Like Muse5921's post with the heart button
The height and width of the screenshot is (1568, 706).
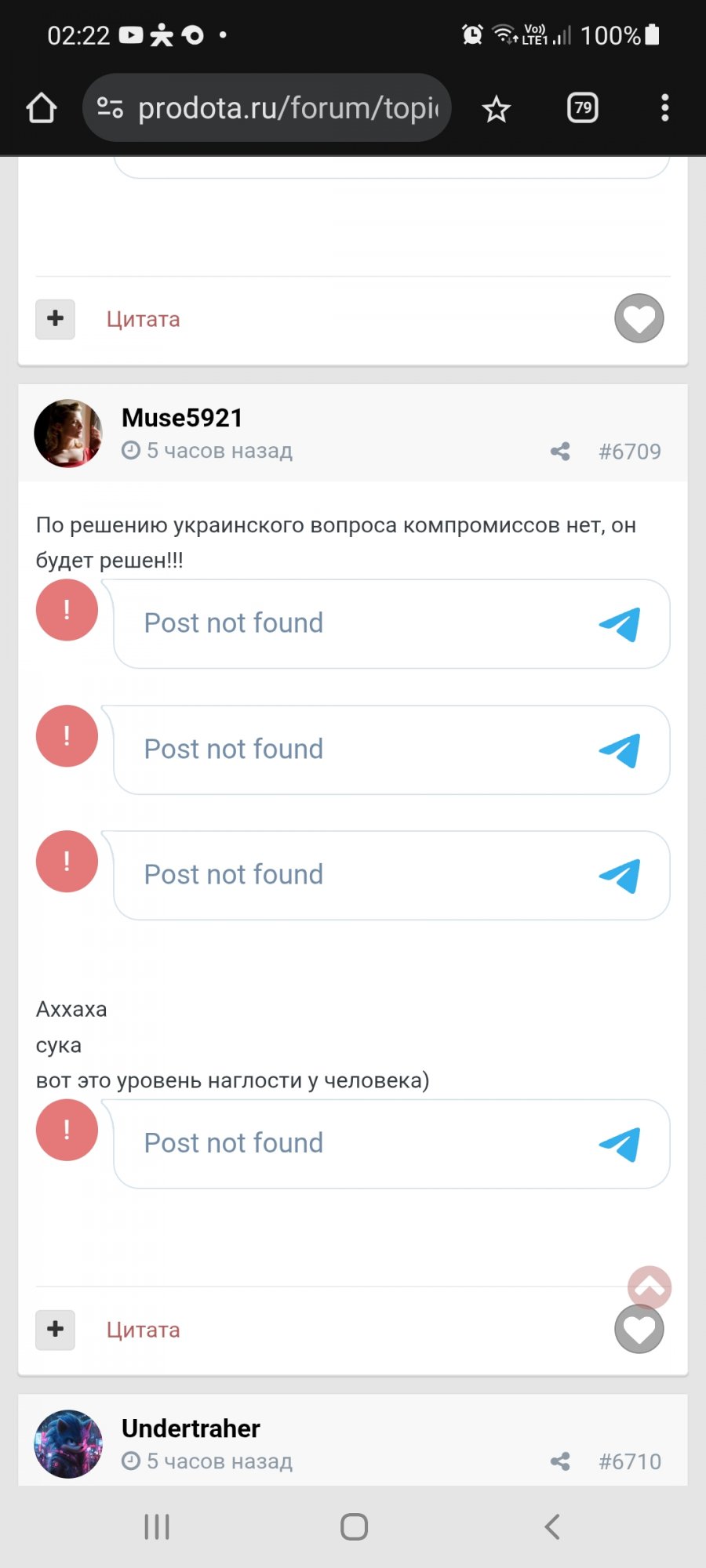(x=639, y=1330)
